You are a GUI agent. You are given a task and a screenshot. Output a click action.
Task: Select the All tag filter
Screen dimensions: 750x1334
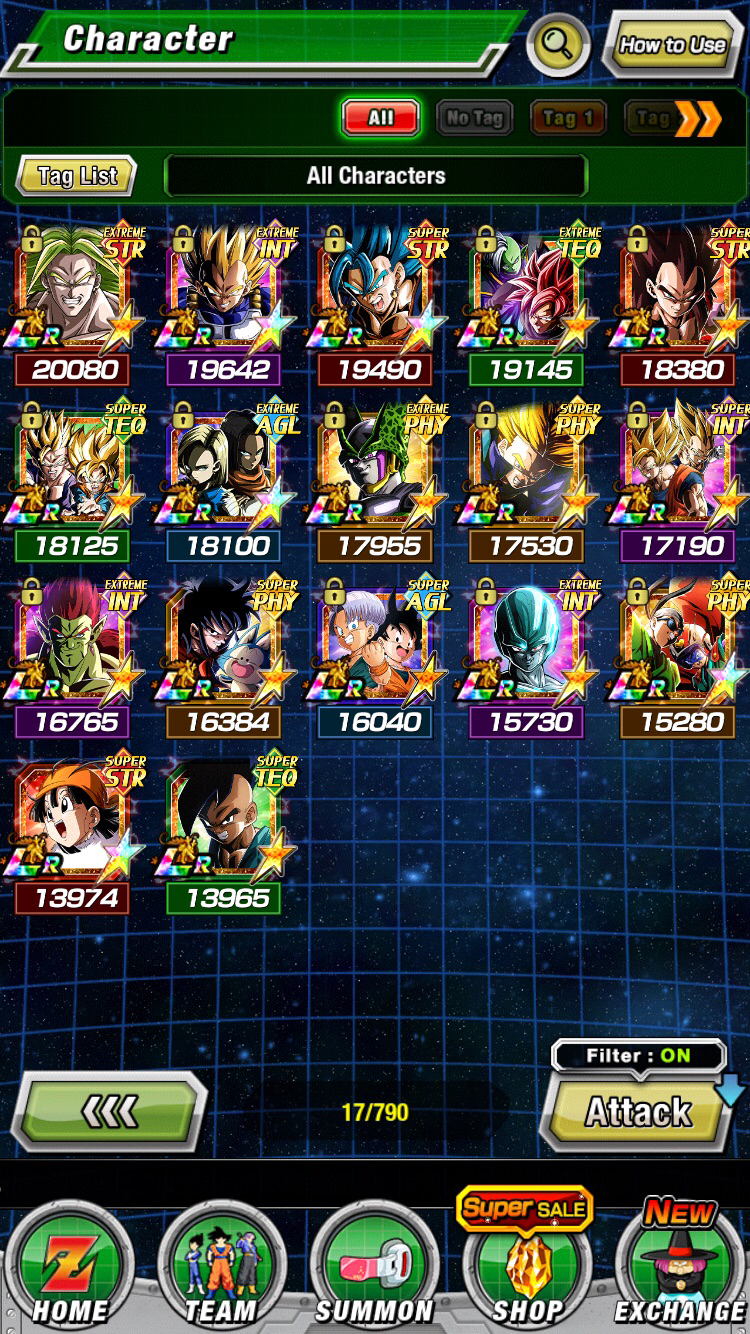coord(381,118)
